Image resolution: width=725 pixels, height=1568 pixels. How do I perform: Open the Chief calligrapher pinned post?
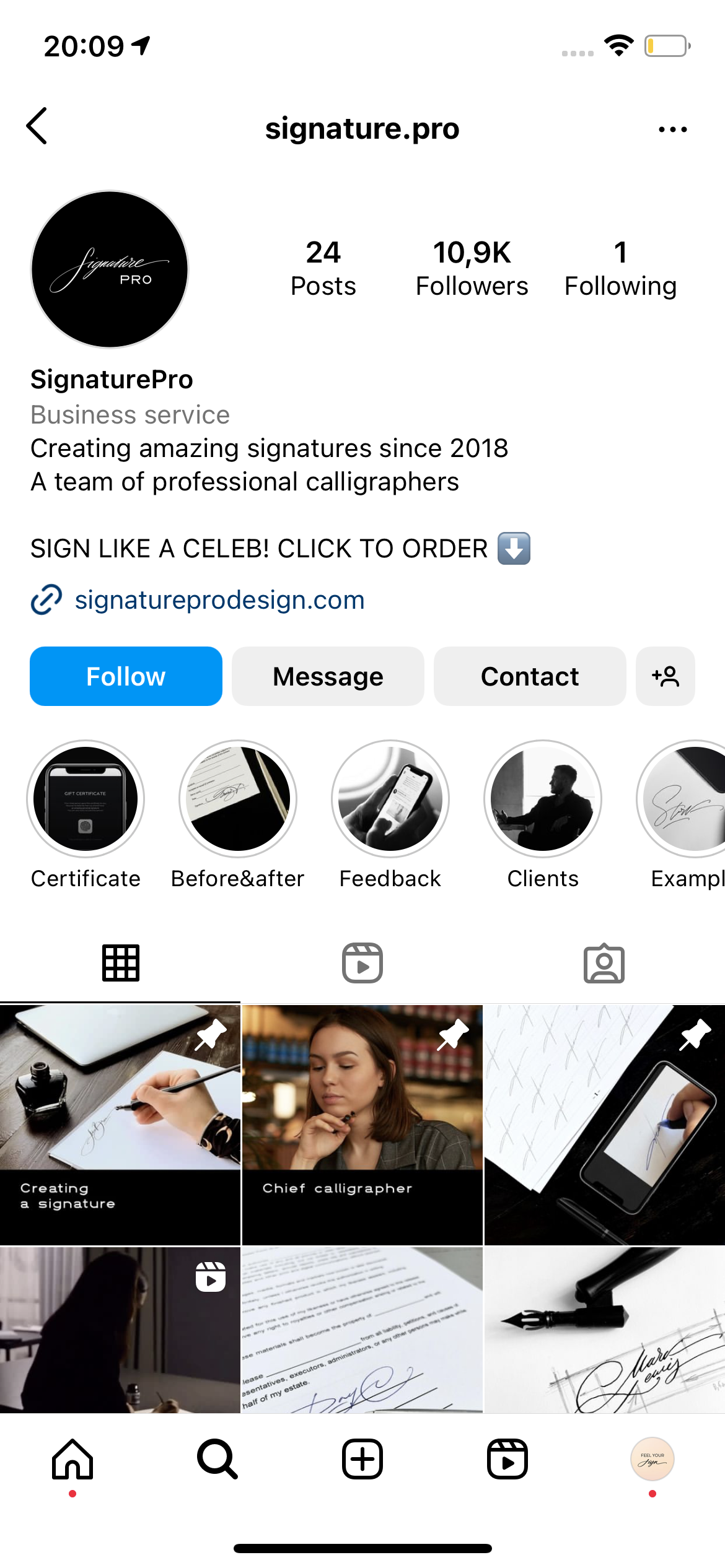click(362, 1124)
